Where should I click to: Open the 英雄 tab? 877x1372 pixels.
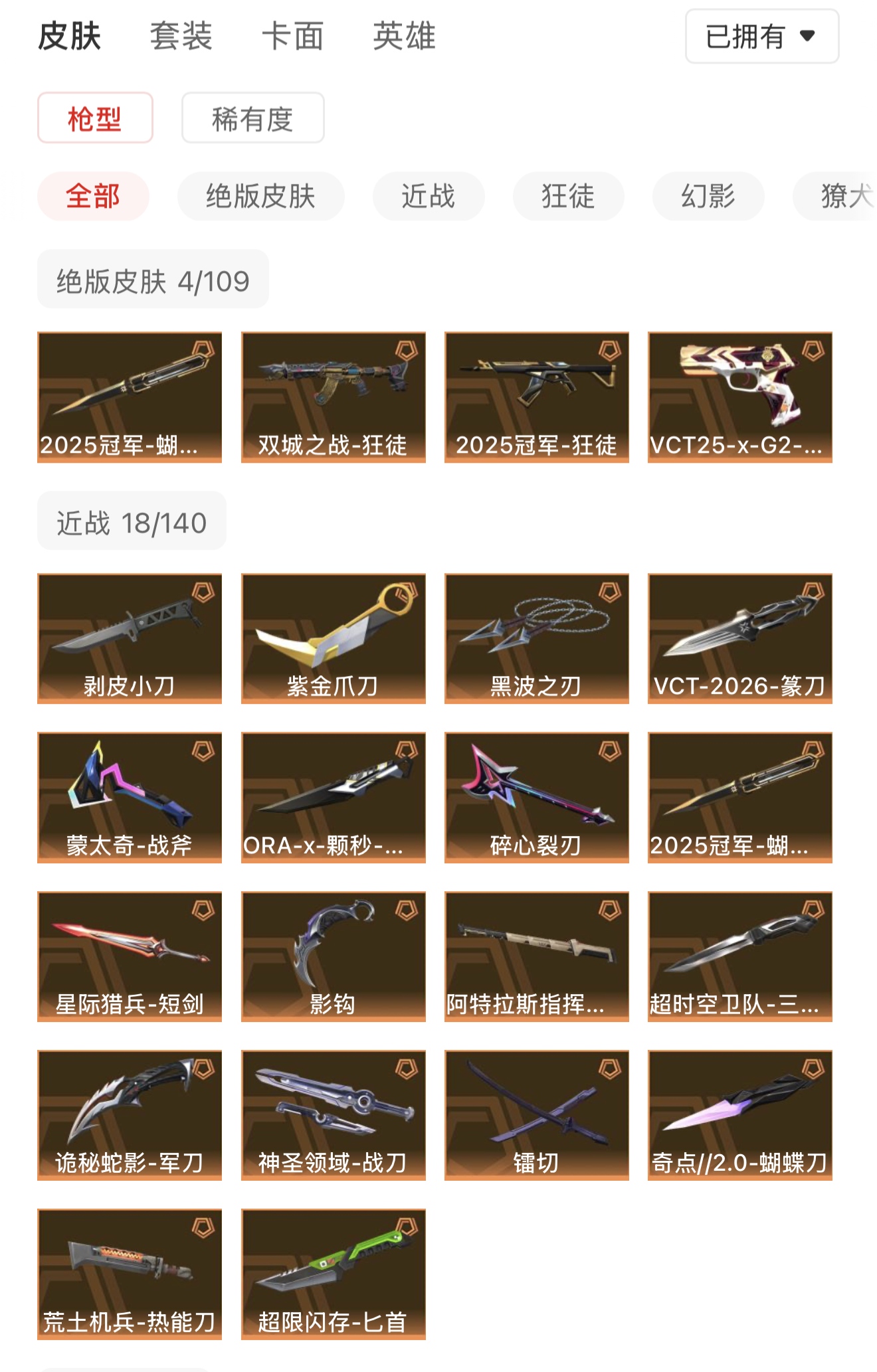404,36
